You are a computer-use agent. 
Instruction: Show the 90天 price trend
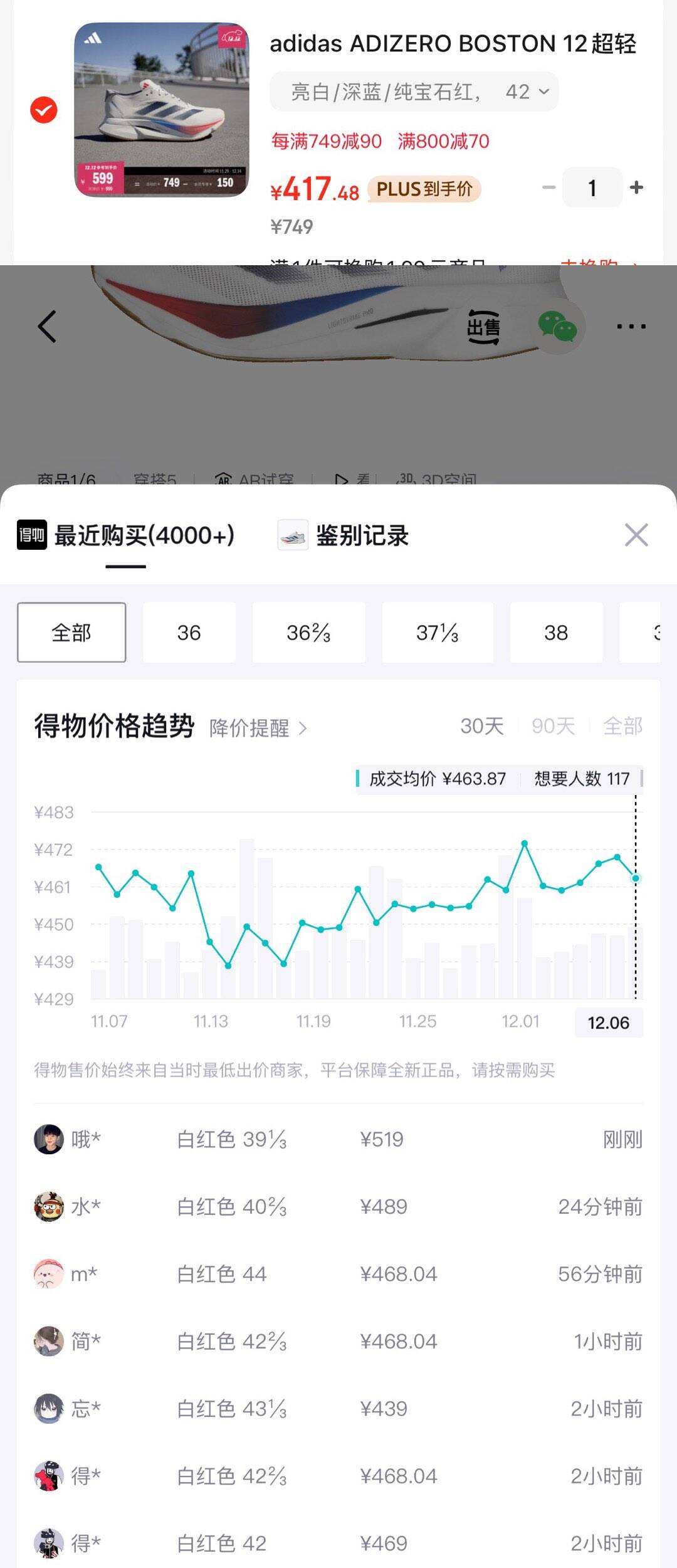point(553,726)
